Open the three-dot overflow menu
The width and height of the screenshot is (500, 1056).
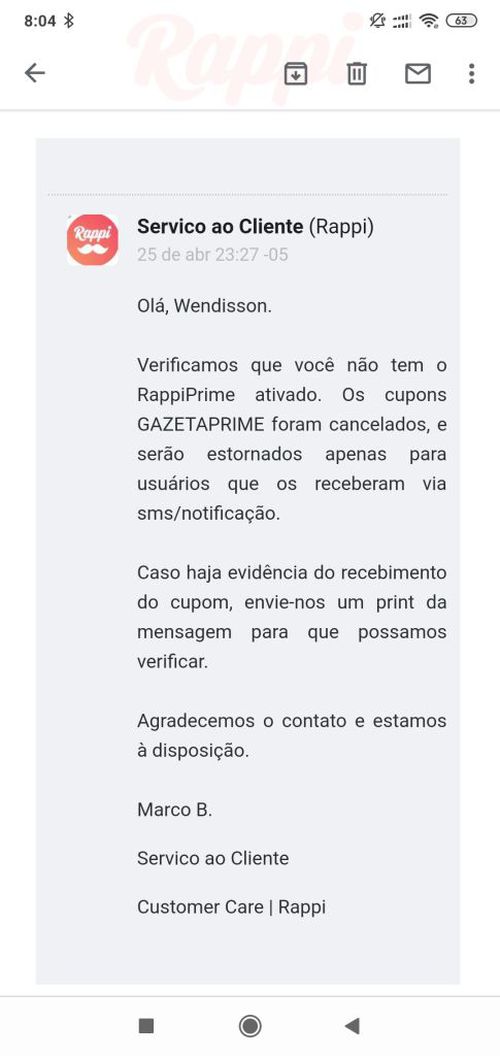click(472, 73)
